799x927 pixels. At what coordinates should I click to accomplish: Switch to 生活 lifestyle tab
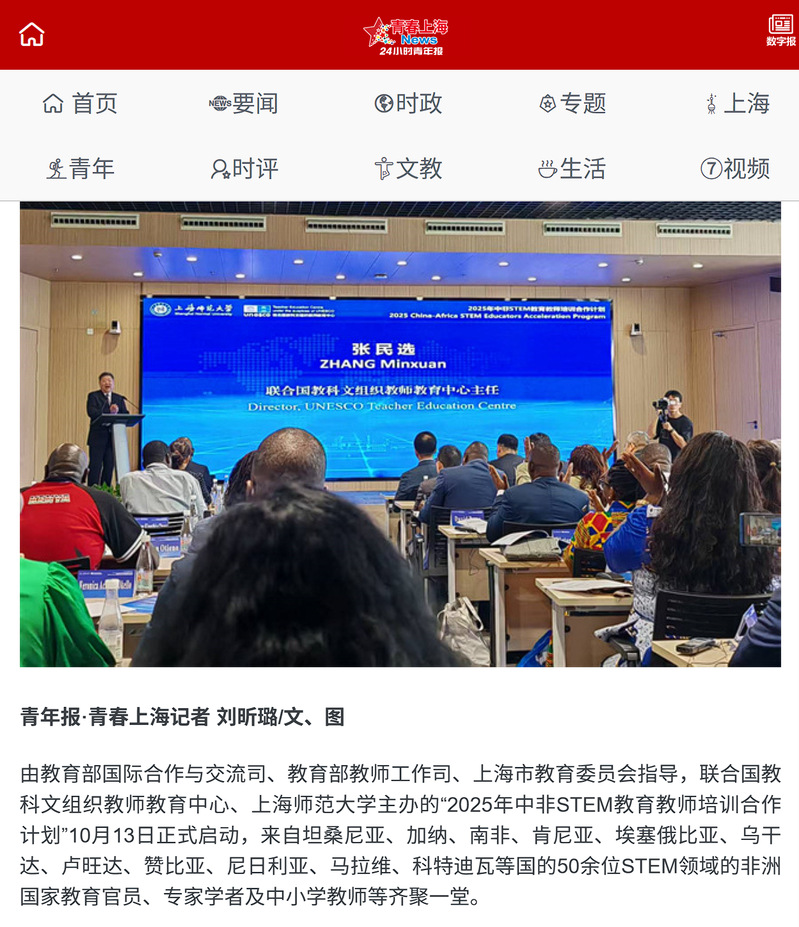coord(572,168)
